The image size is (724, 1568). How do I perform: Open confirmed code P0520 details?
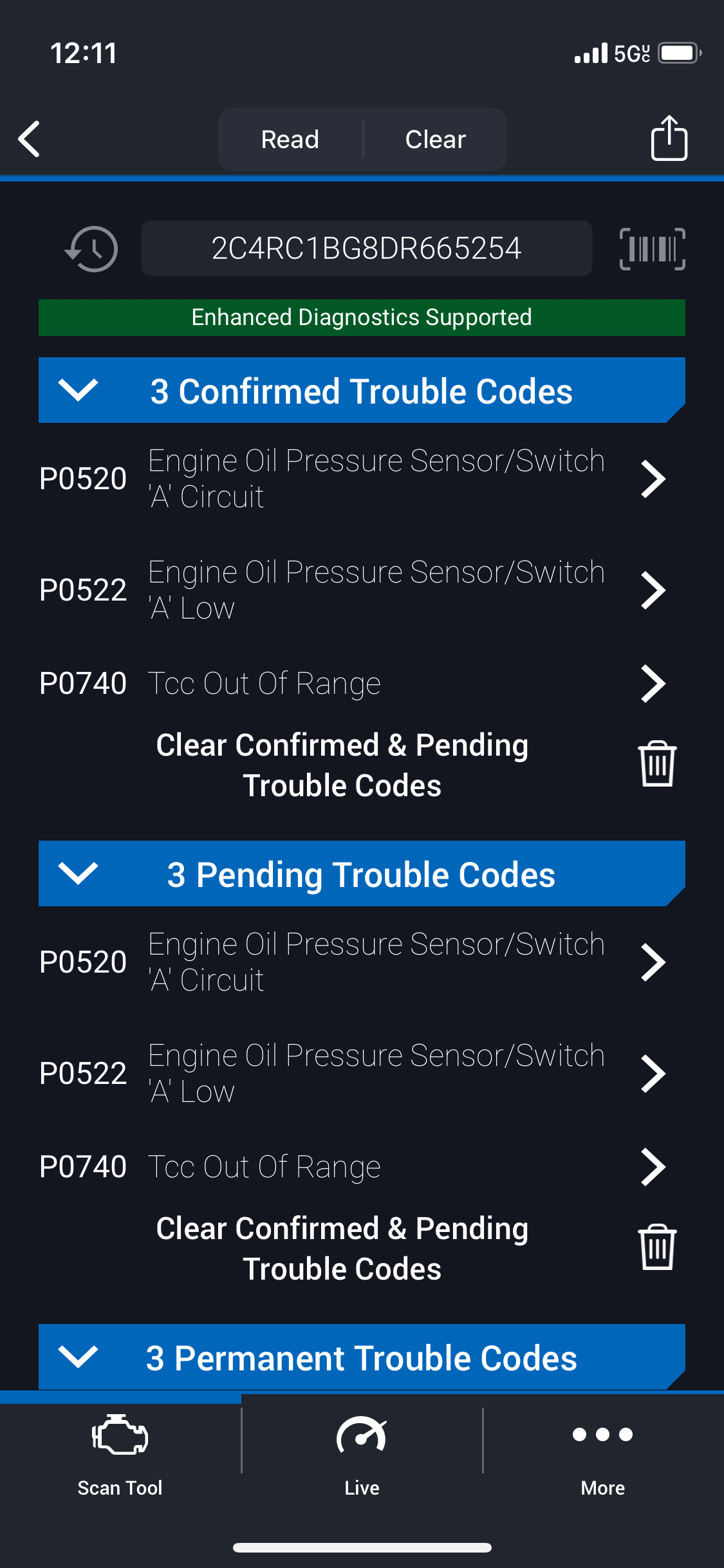353,478
